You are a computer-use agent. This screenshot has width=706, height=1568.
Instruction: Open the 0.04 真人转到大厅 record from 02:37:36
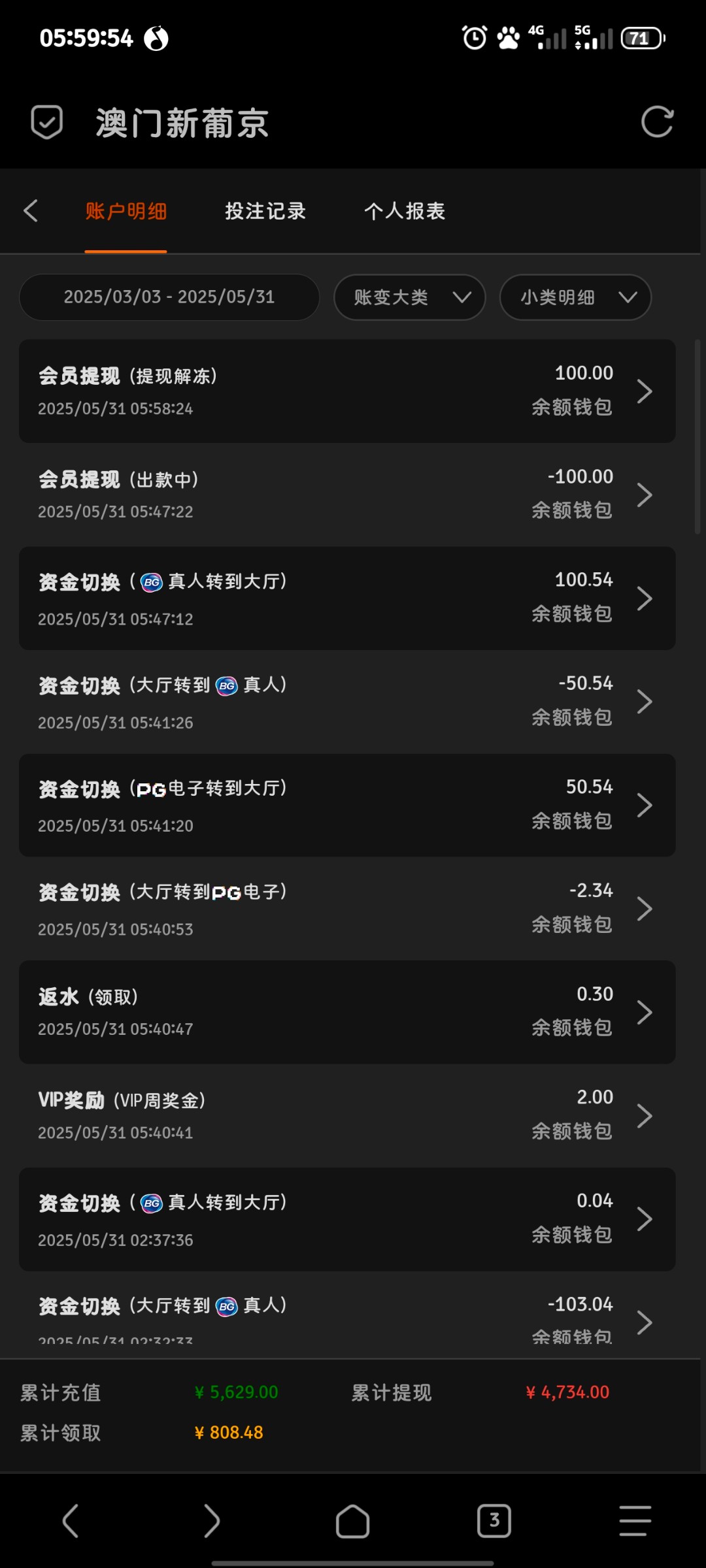347,1219
